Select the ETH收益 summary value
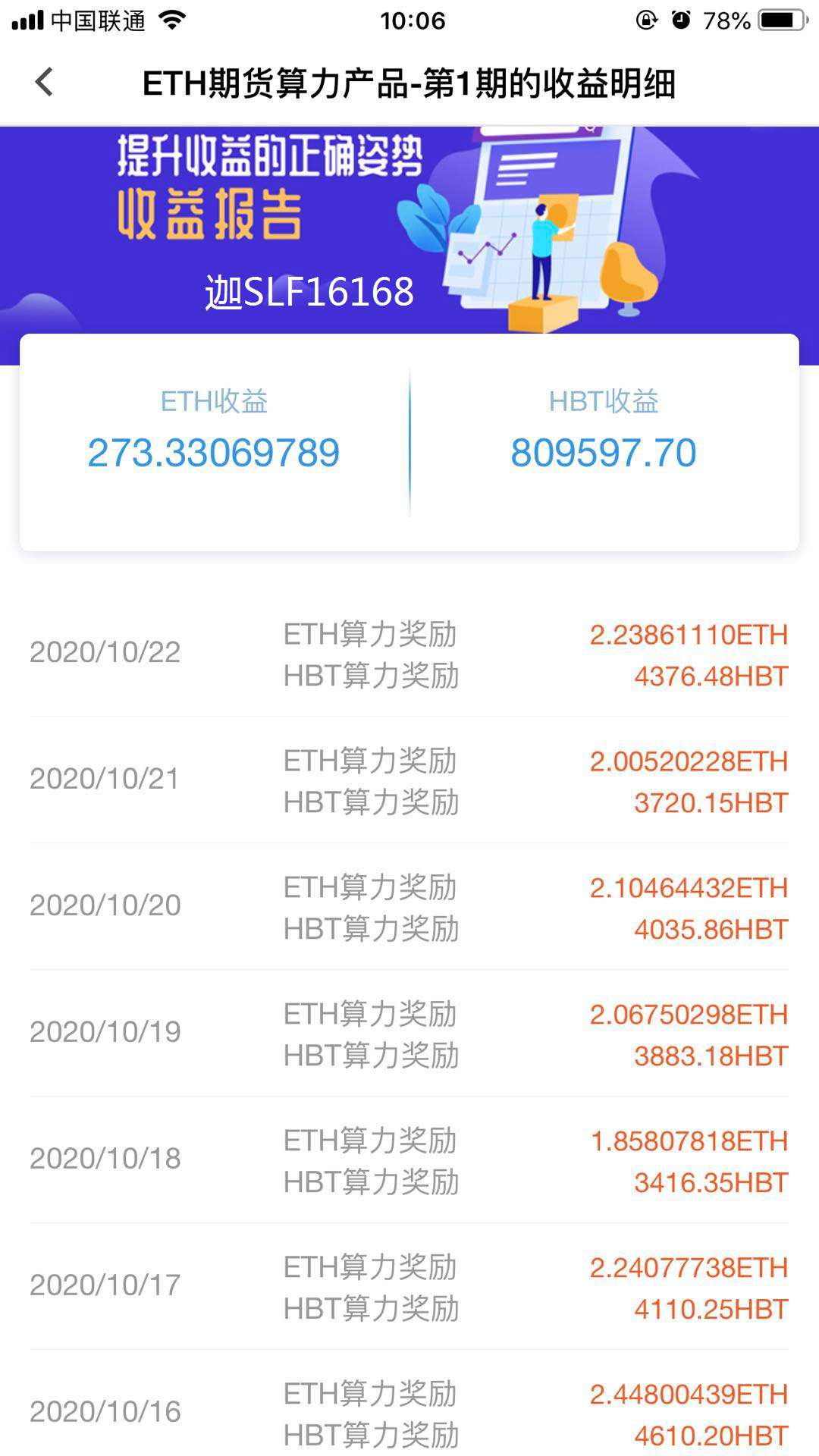 click(214, 453)
